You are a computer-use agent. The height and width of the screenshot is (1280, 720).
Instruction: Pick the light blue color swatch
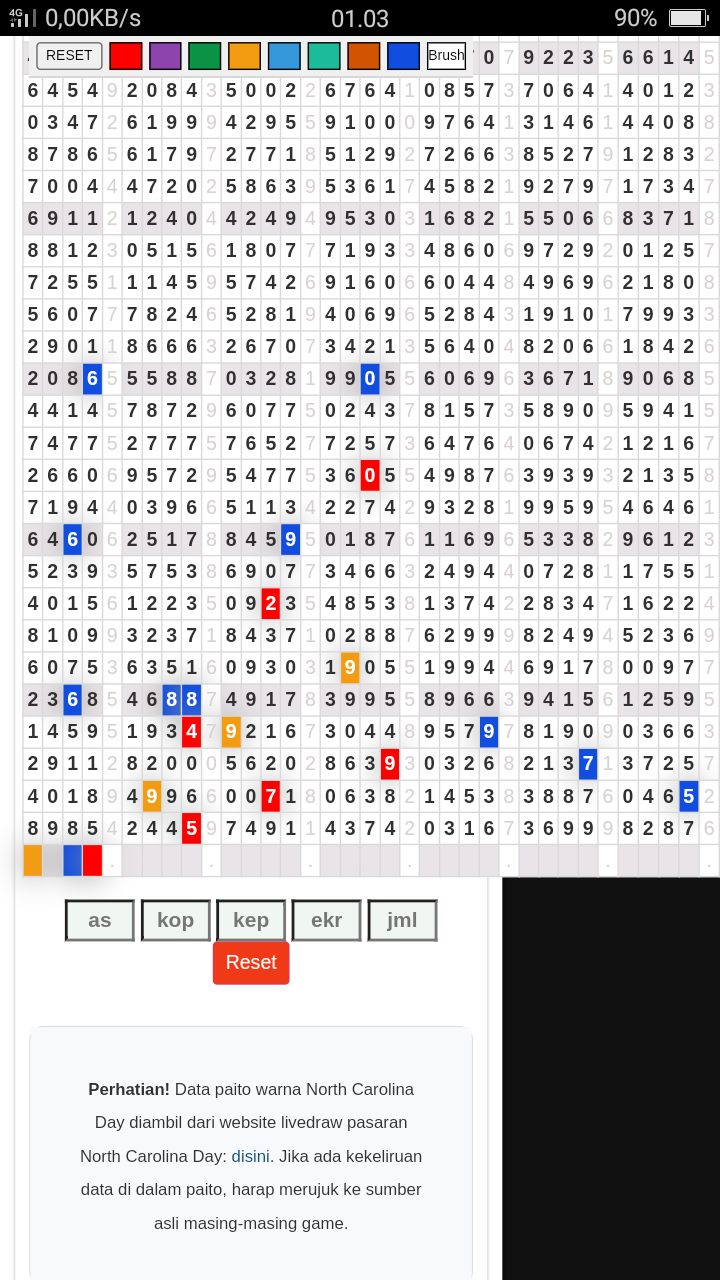tap(284, 56)
